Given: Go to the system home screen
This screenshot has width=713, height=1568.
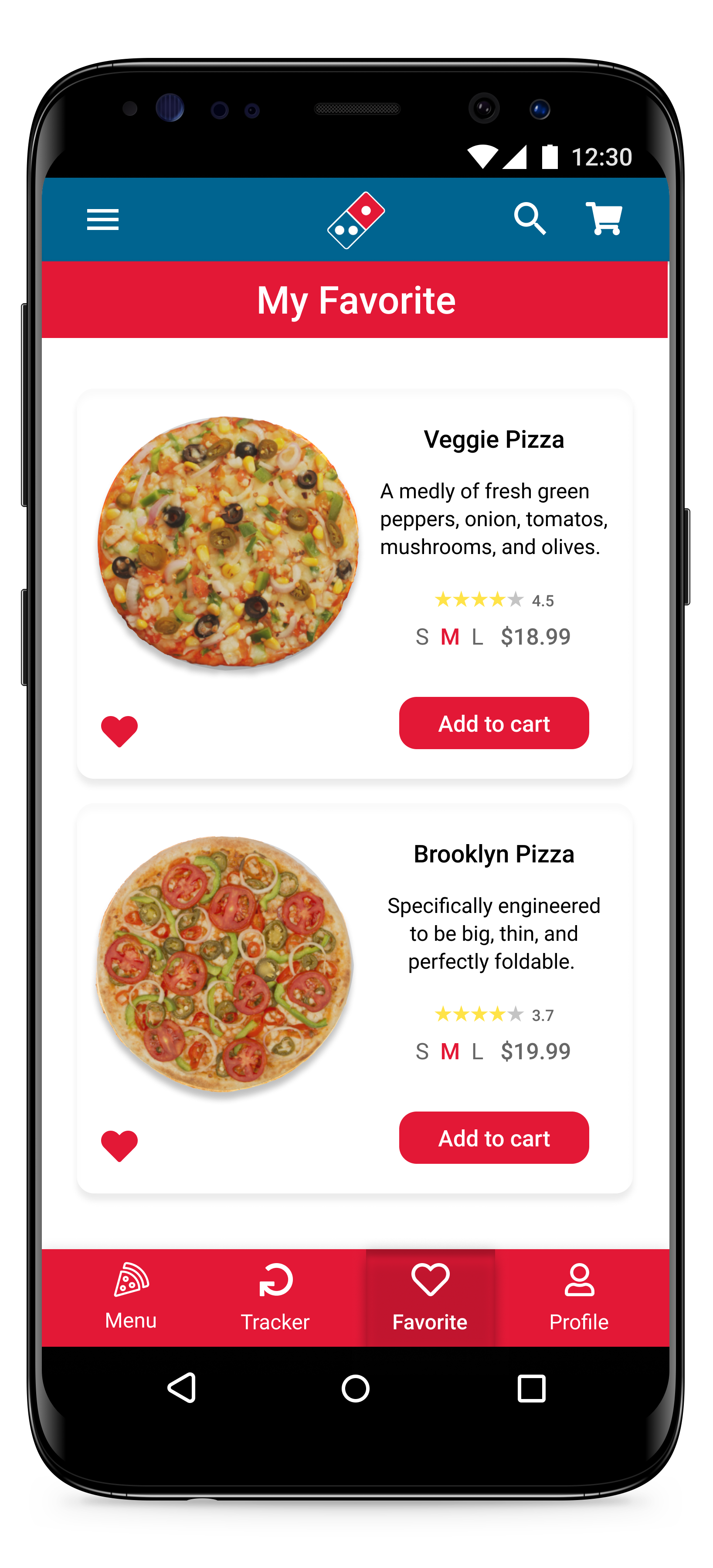Looking at the screenshot, I should [x=356, y=1389].
